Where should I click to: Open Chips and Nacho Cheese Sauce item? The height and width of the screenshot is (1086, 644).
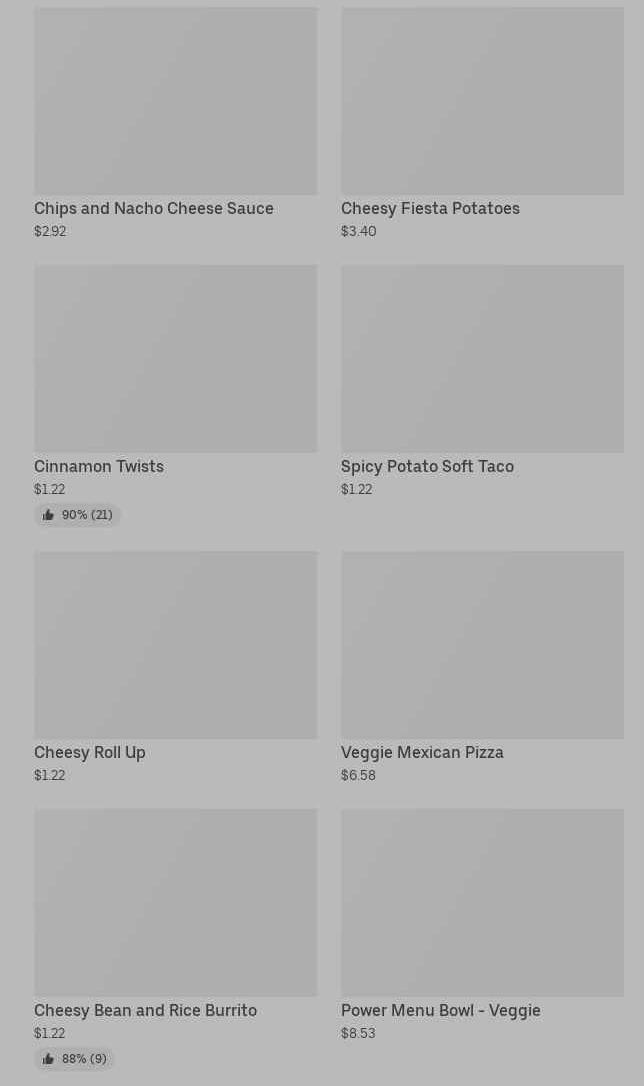[176, 124]
